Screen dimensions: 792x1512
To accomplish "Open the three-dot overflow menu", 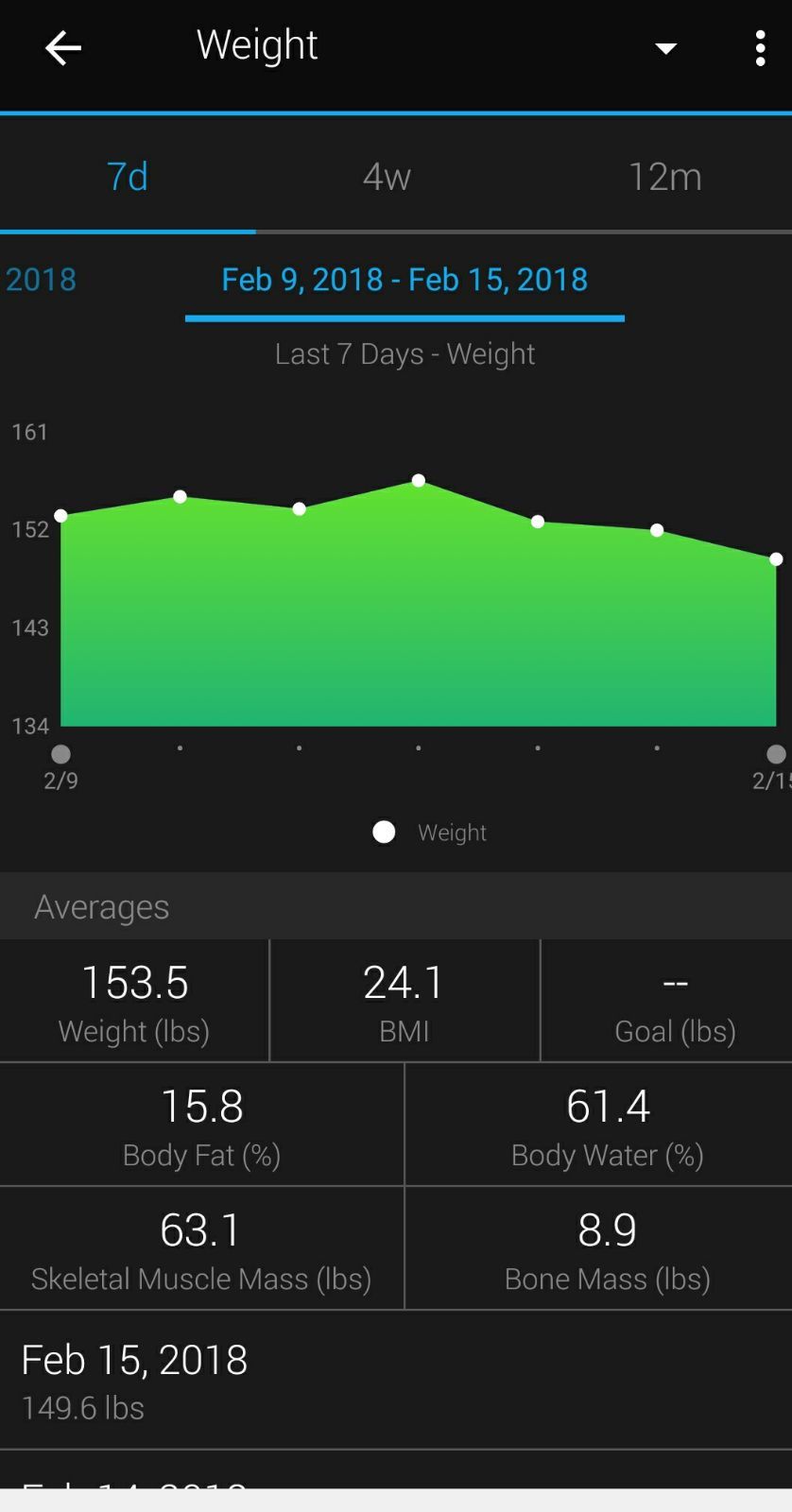I will [760, 48].
